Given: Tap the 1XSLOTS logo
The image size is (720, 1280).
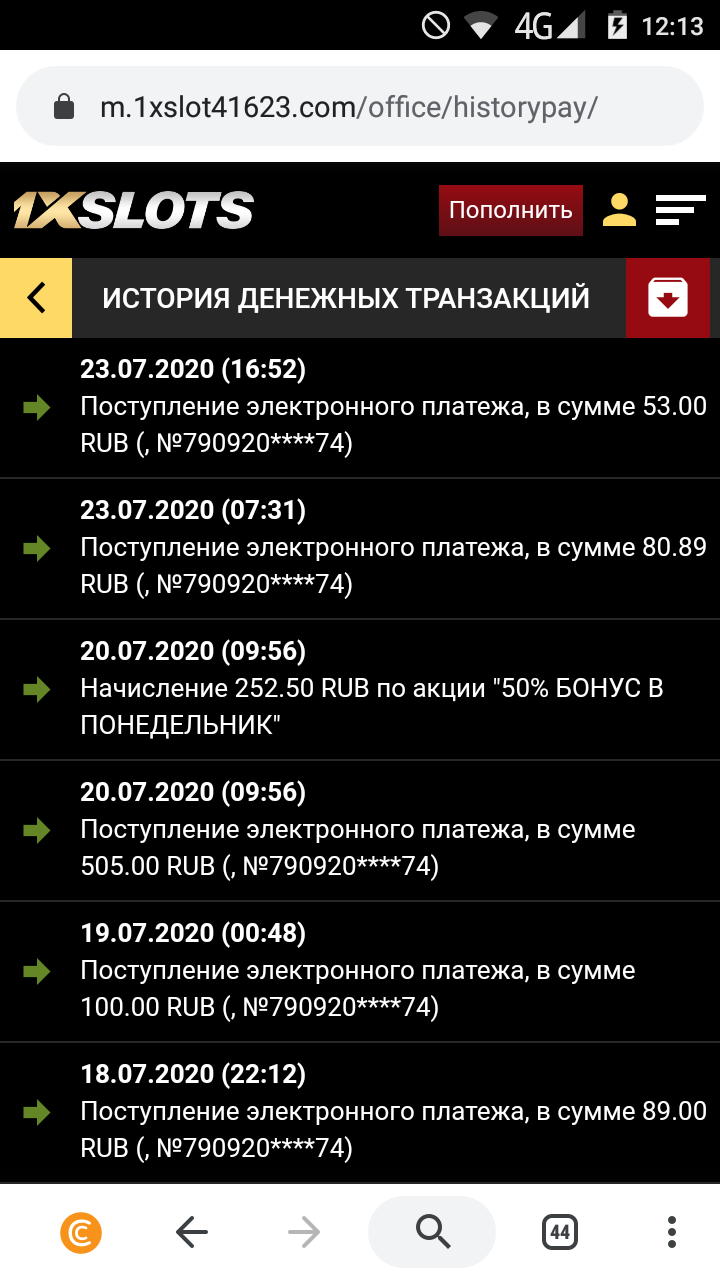Looking at the screenshot, I should point(130,210).
